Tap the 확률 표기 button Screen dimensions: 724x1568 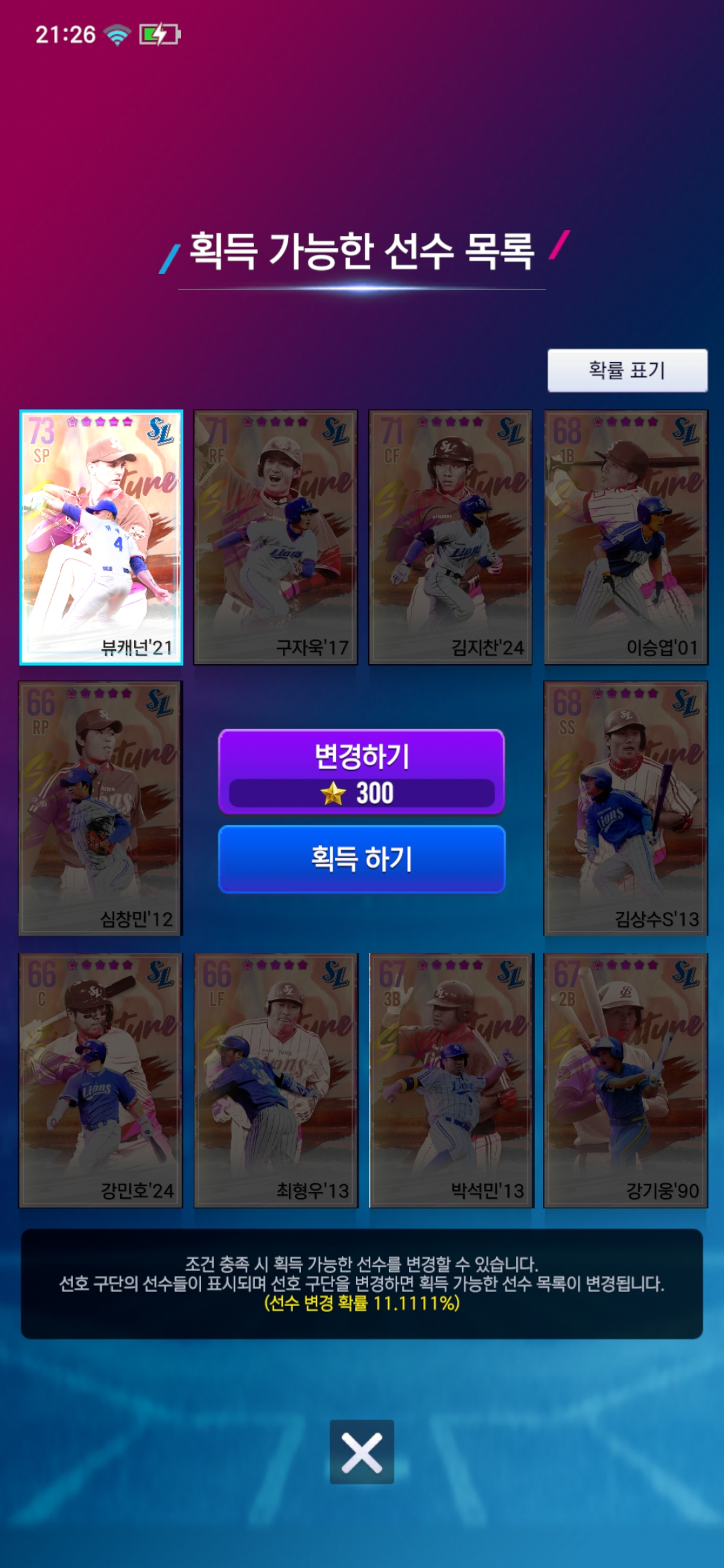(x=627, y=370)
